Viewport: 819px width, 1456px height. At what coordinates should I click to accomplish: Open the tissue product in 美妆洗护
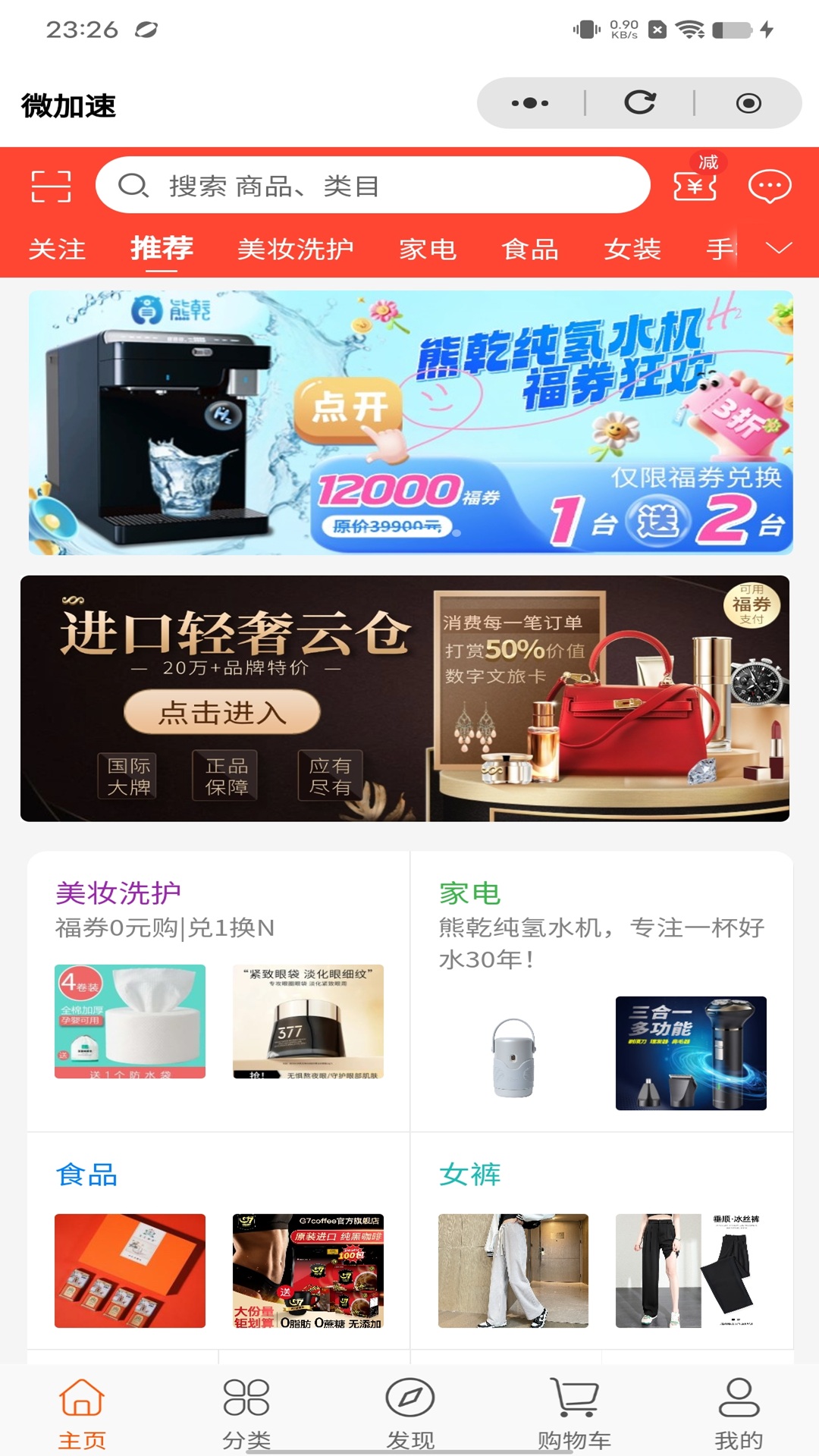[x=130, y=1021]
